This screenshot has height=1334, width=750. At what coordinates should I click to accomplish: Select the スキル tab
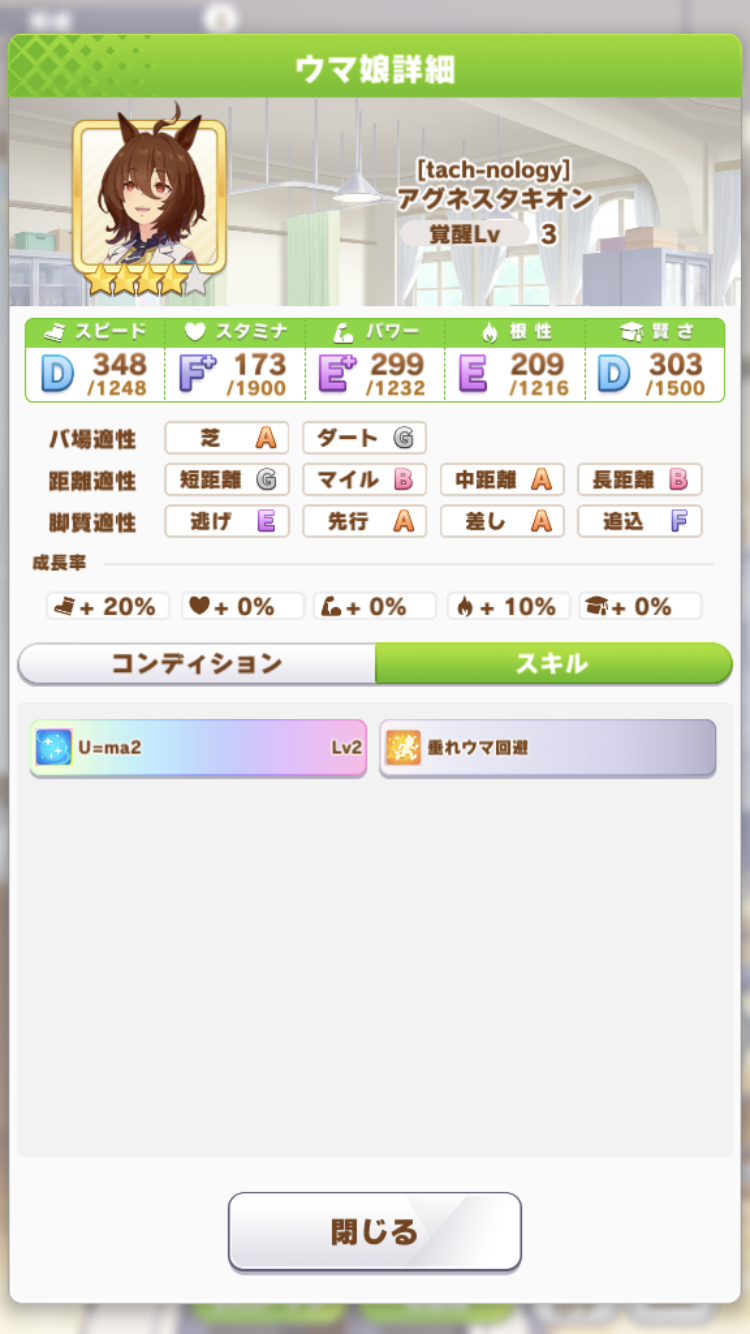553,663
